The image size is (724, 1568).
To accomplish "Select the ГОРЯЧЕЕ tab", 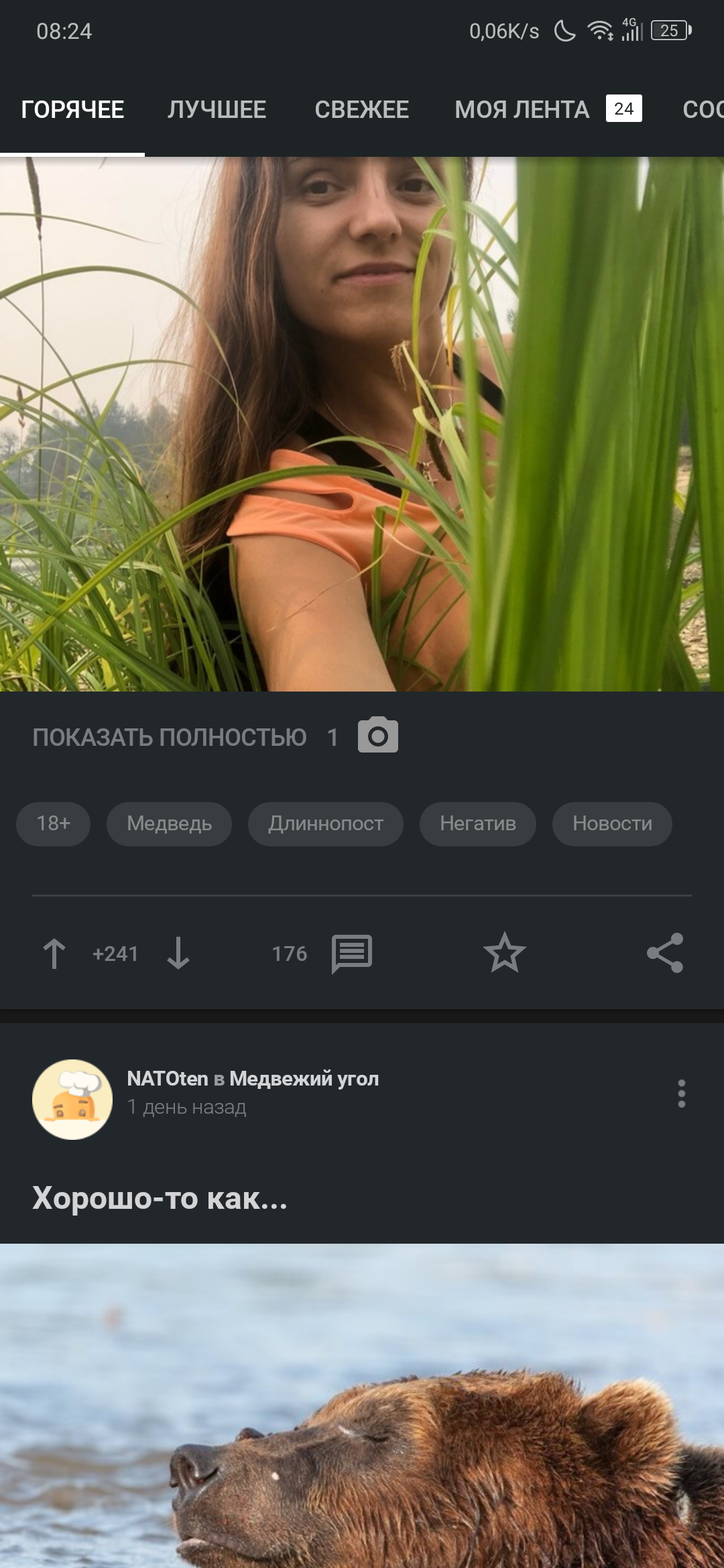I will pos(72,110).
